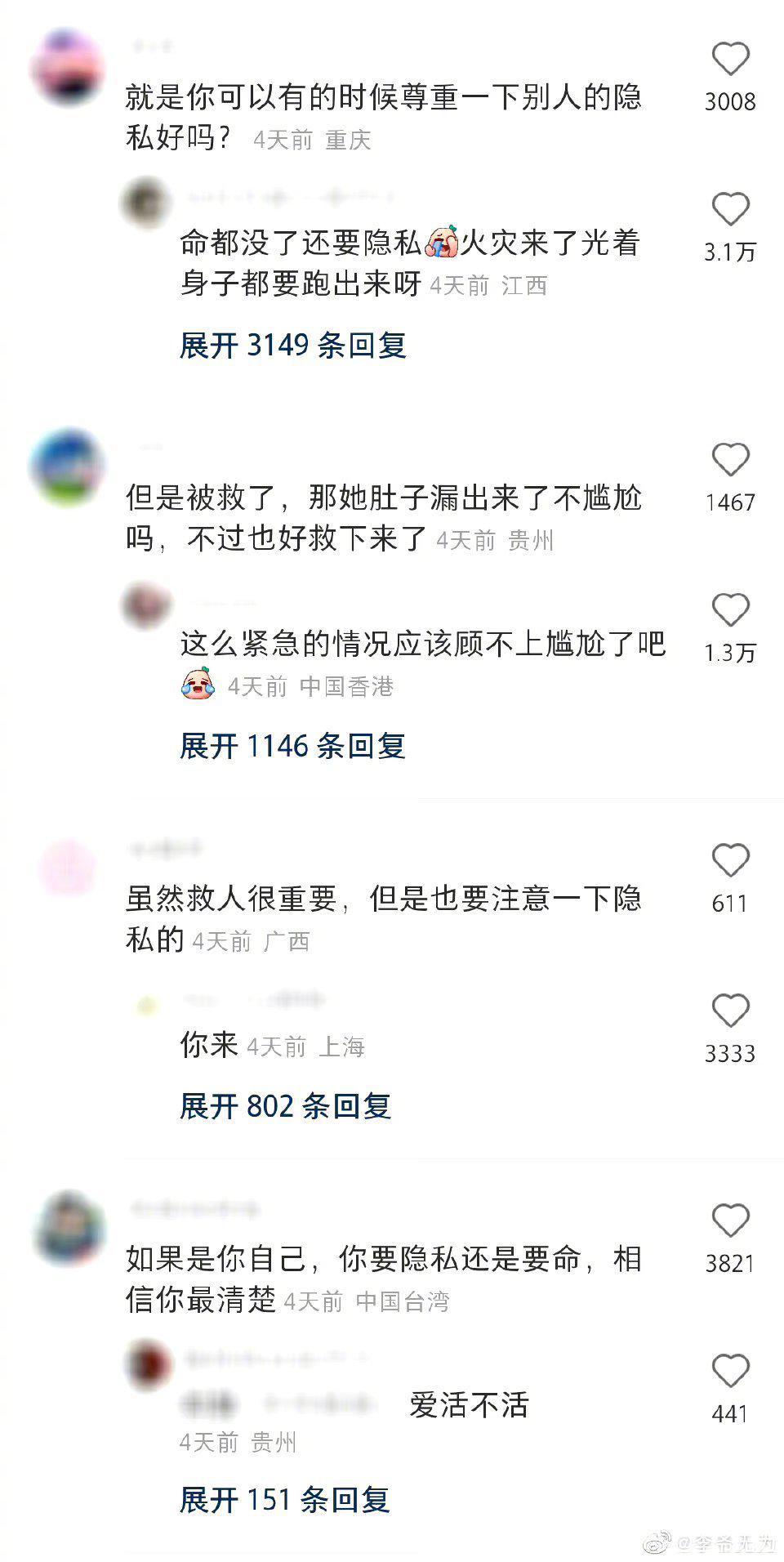Expand 1146 replies
This screenshot has height=1562, width=784.
pos(292,746)
